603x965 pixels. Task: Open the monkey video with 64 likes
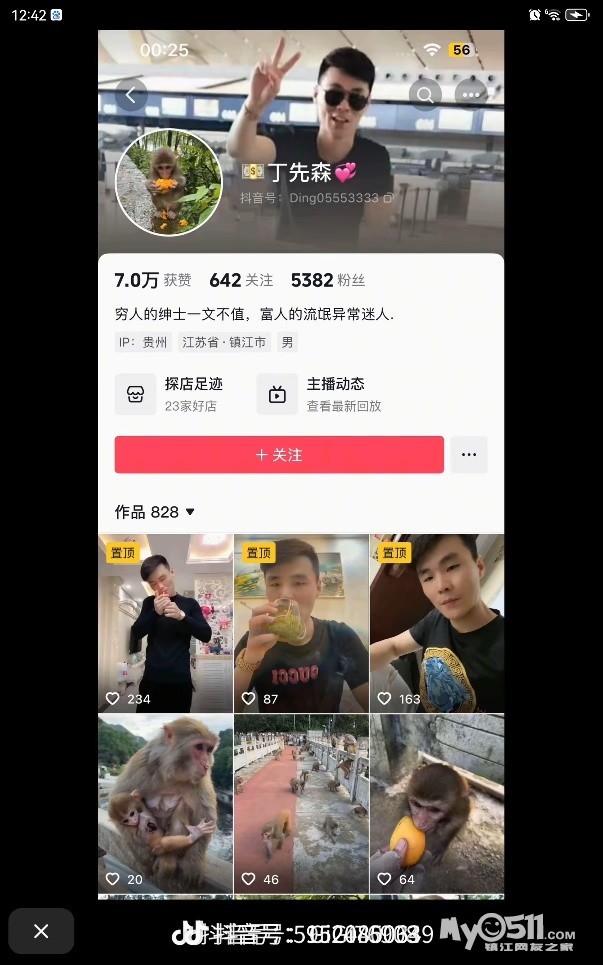[x=437, y=803]
